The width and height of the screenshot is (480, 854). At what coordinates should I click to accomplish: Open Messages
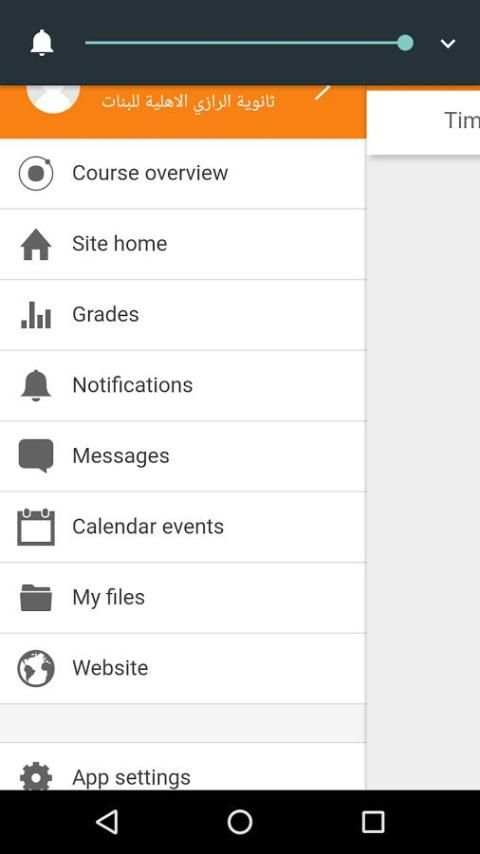click(x=183, y=456)
